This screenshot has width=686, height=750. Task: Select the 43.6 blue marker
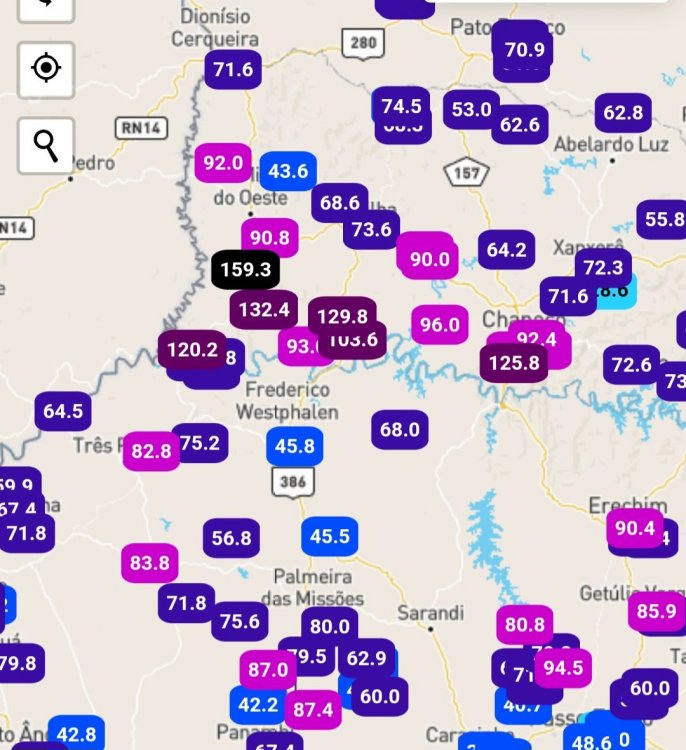tap(288, 171)
